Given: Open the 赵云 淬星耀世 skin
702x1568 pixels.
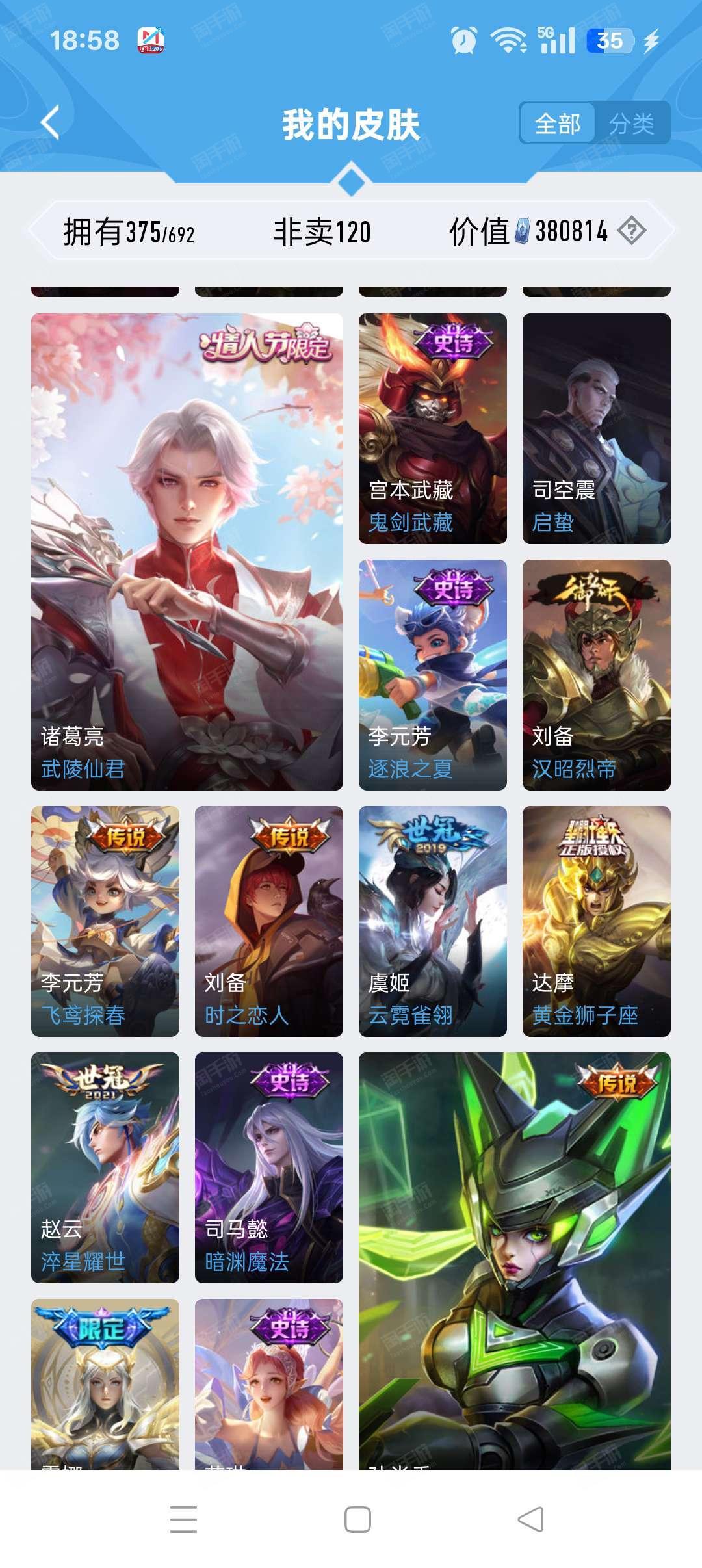Looking at the screenshot, I should 105,1168.
